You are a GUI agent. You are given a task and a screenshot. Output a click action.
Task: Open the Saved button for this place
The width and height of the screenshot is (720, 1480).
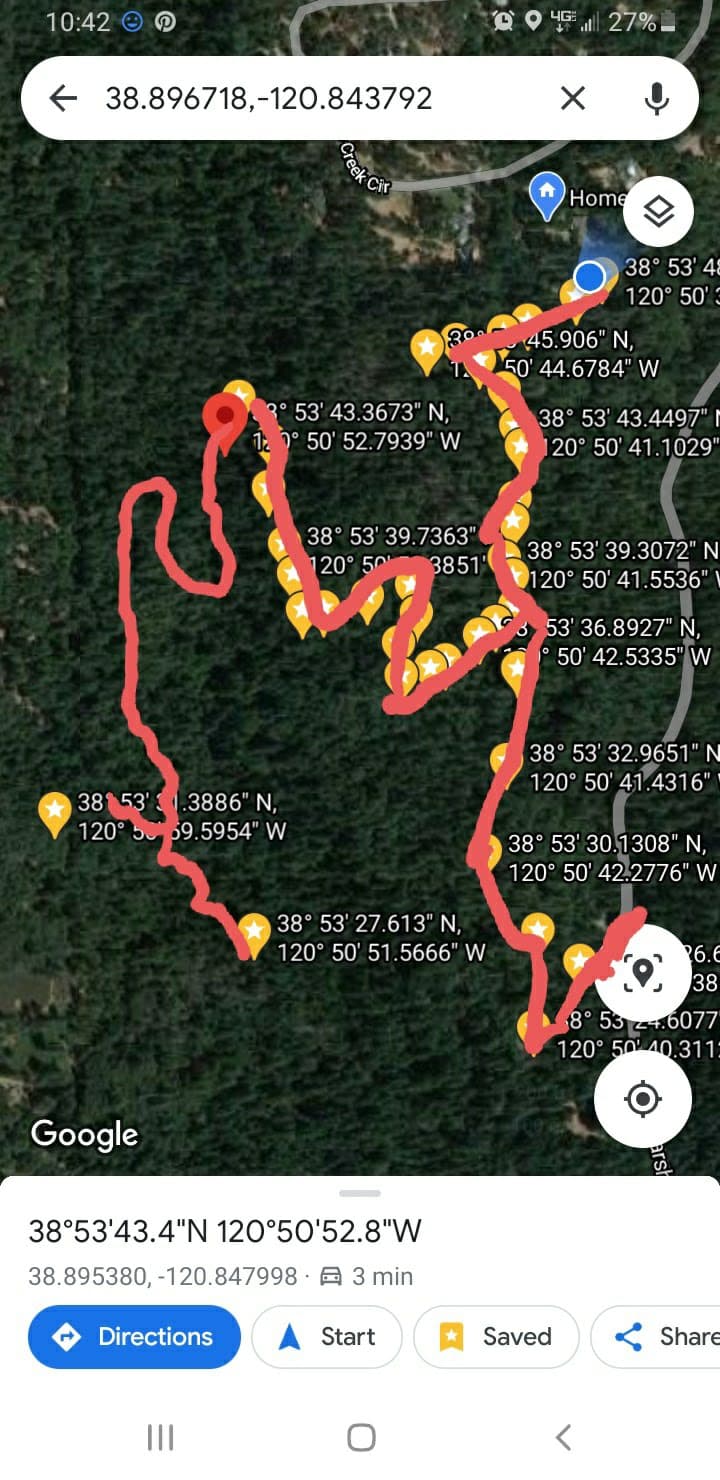click(x=496, y=1336)
